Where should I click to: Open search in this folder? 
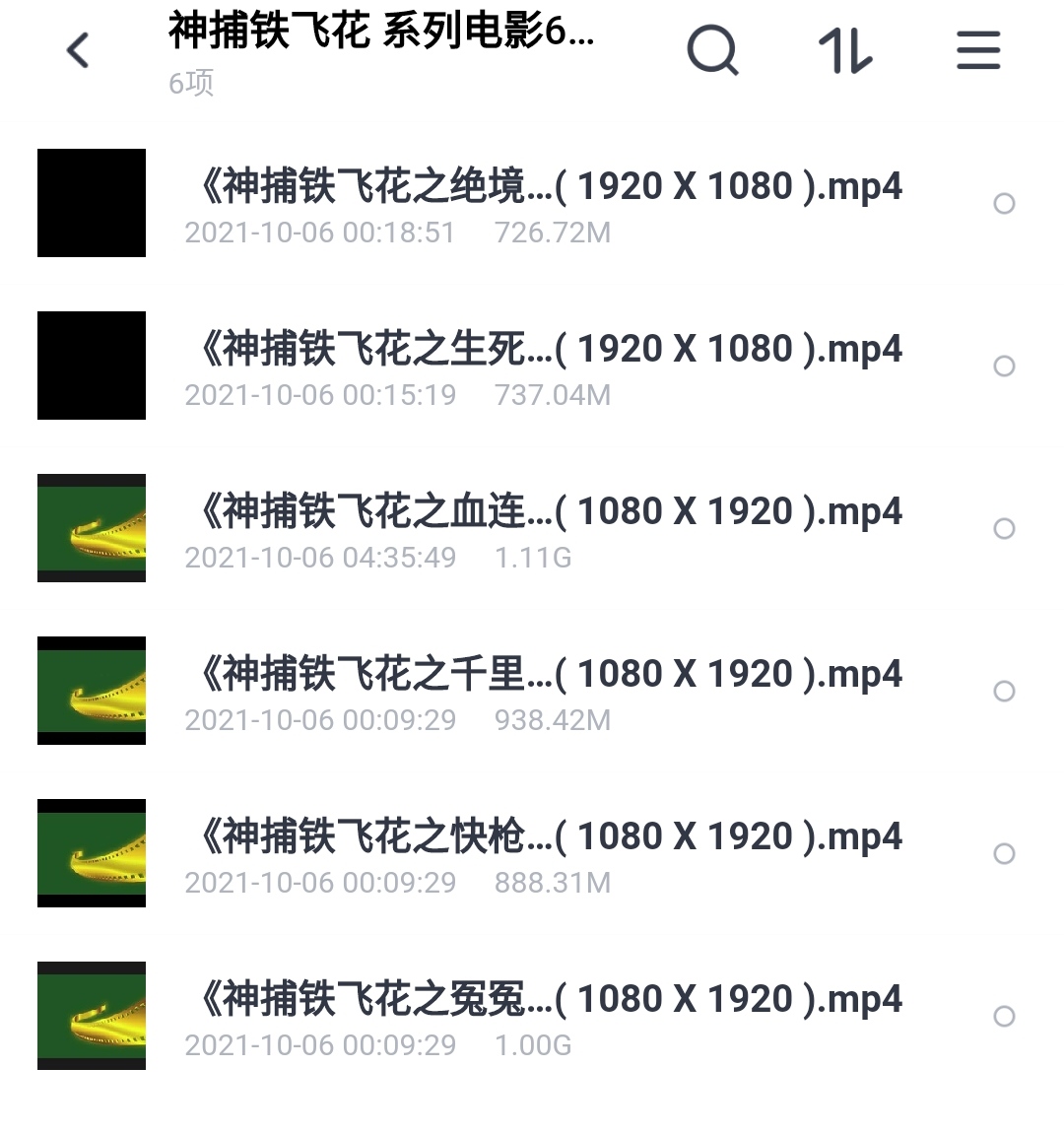(712, 50)
